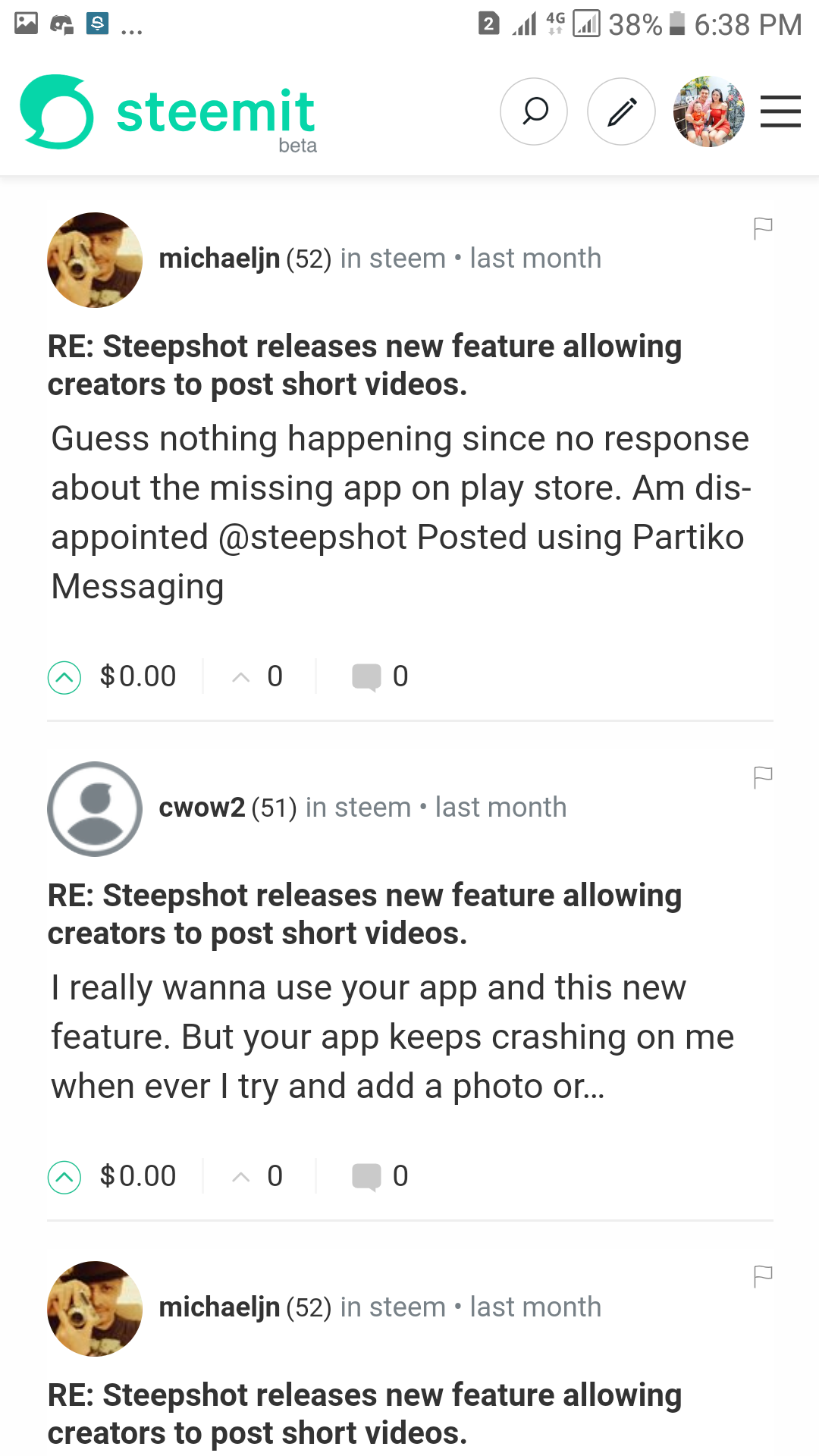Open the search icon in header

pos(534,111)
